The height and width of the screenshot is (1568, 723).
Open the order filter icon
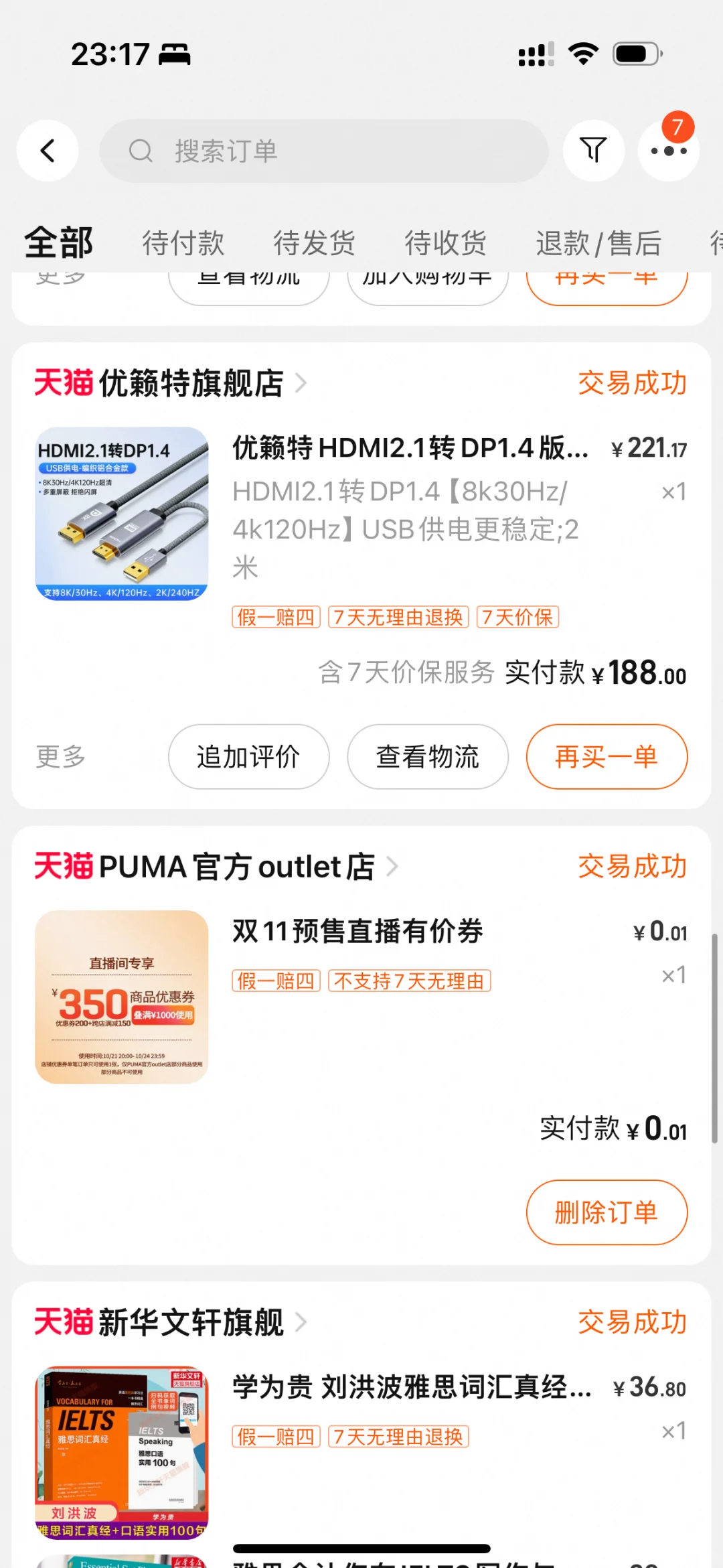(x=592, y=151)
